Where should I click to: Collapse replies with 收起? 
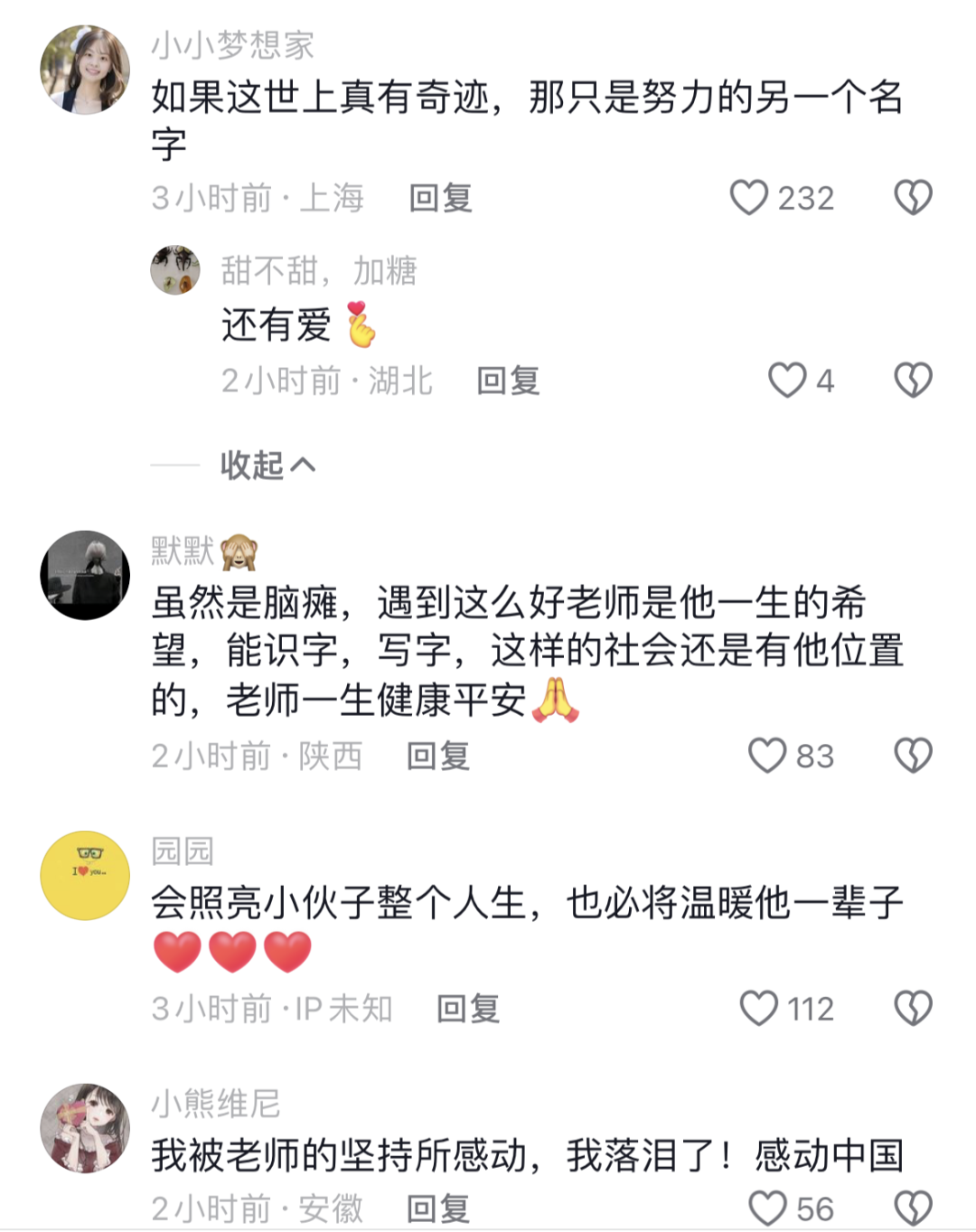[267, 466]
